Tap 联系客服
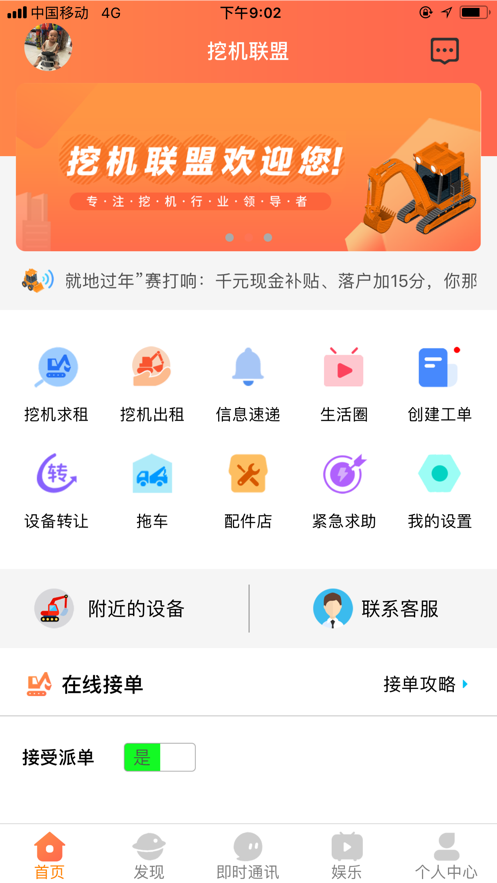The image size is (497, 883). coord(376,609)
